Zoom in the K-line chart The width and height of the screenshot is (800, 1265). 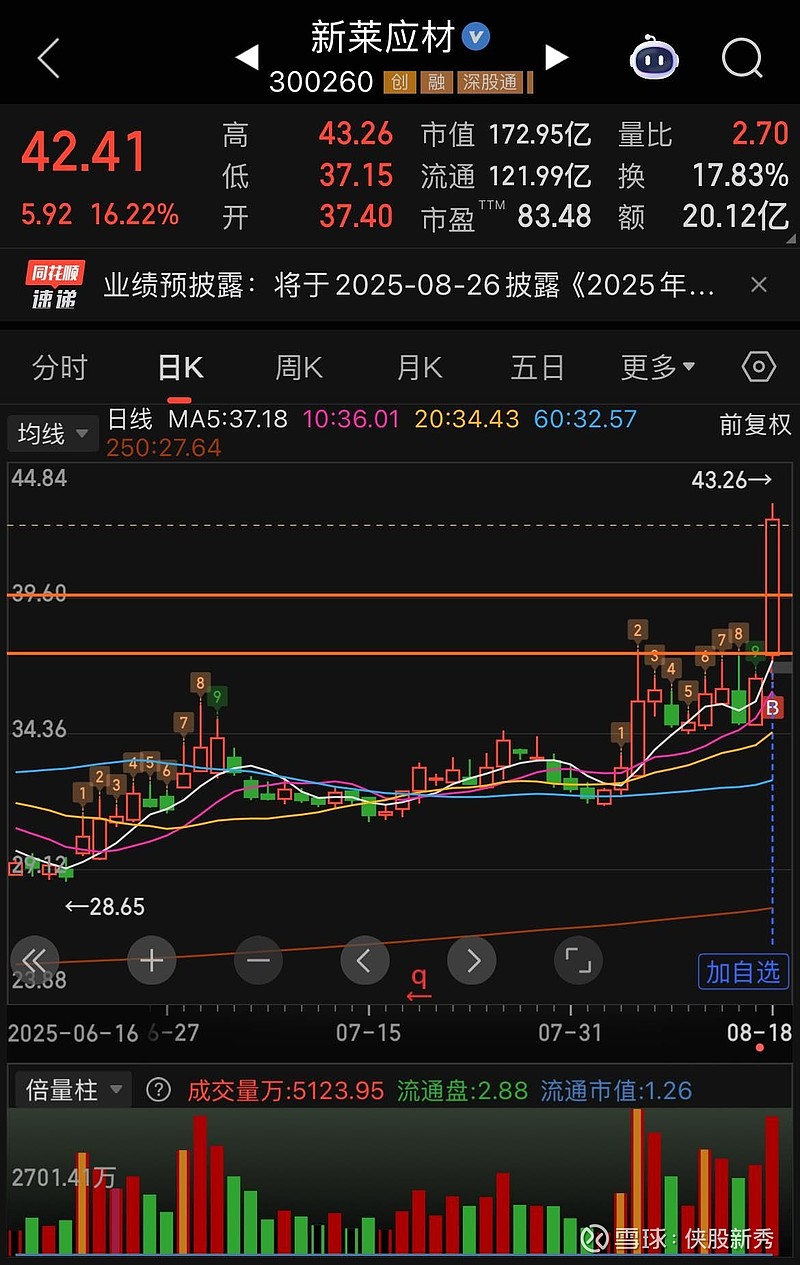click(152, 962)
